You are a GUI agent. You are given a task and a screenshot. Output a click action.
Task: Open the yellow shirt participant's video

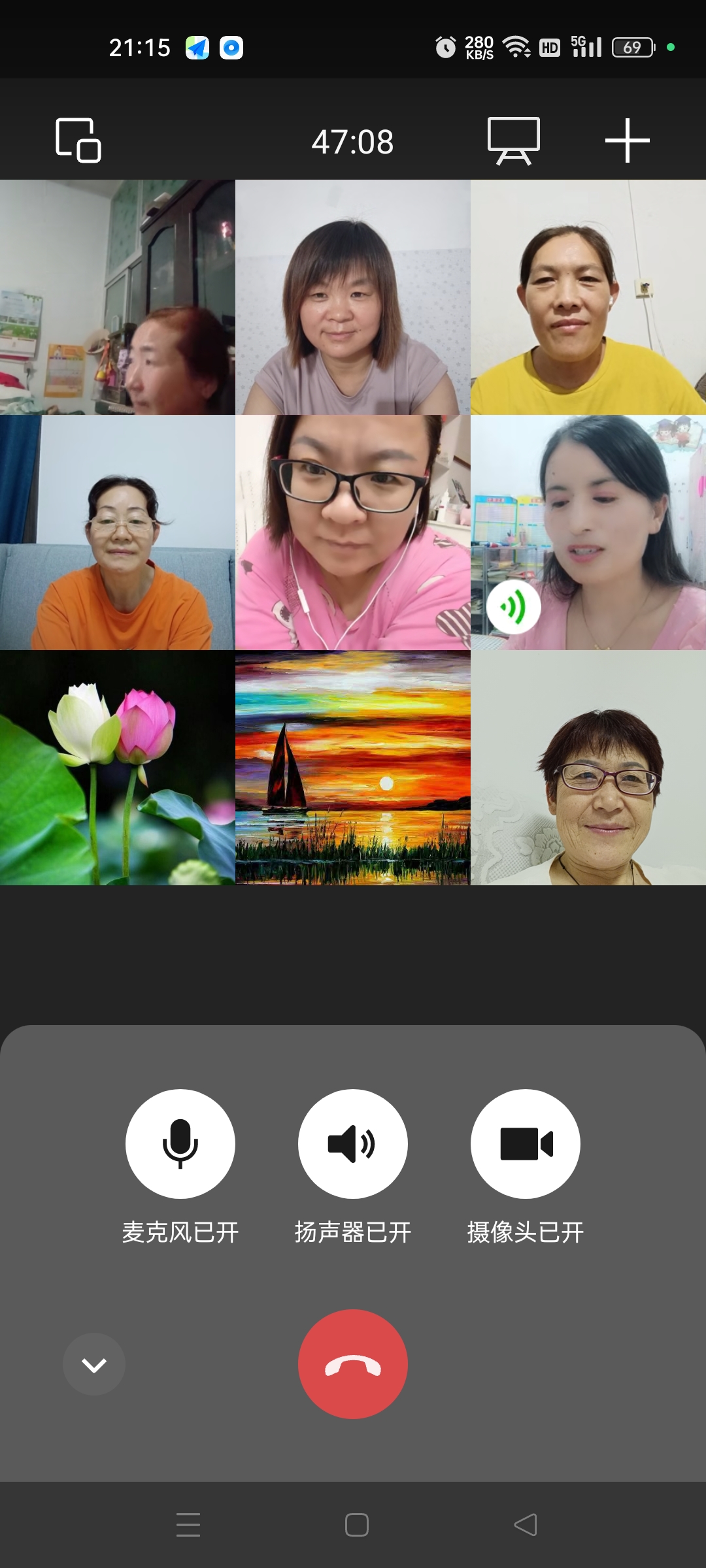tap(588, 297)
